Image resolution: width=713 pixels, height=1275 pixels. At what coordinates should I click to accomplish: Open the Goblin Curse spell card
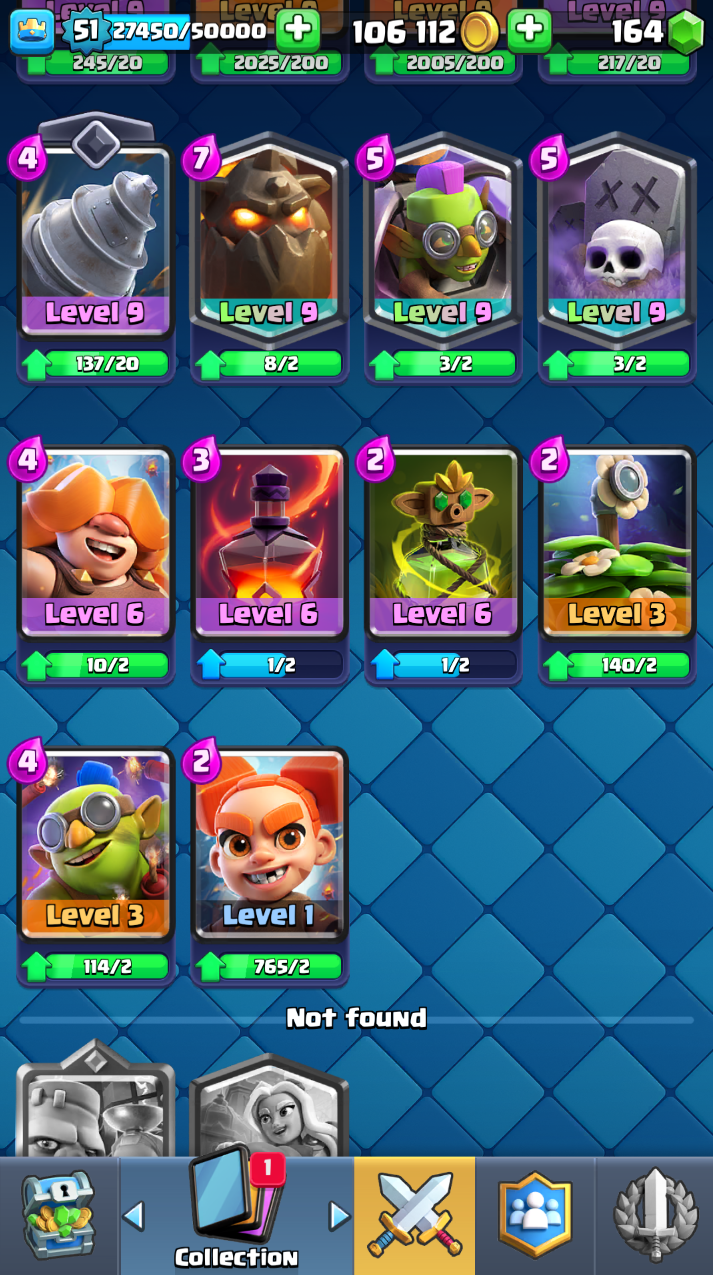[x=442, y=545]
